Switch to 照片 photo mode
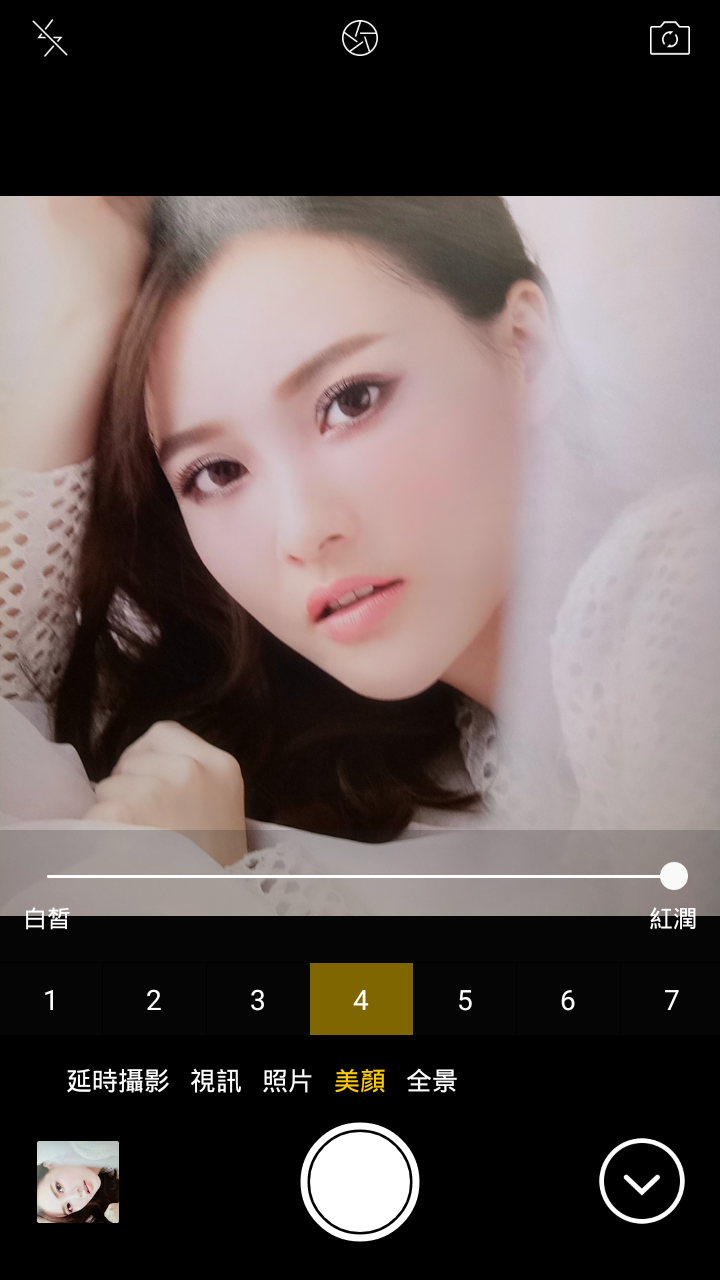Viewport: 720px width, 1280px height. tap(288, 1081)
